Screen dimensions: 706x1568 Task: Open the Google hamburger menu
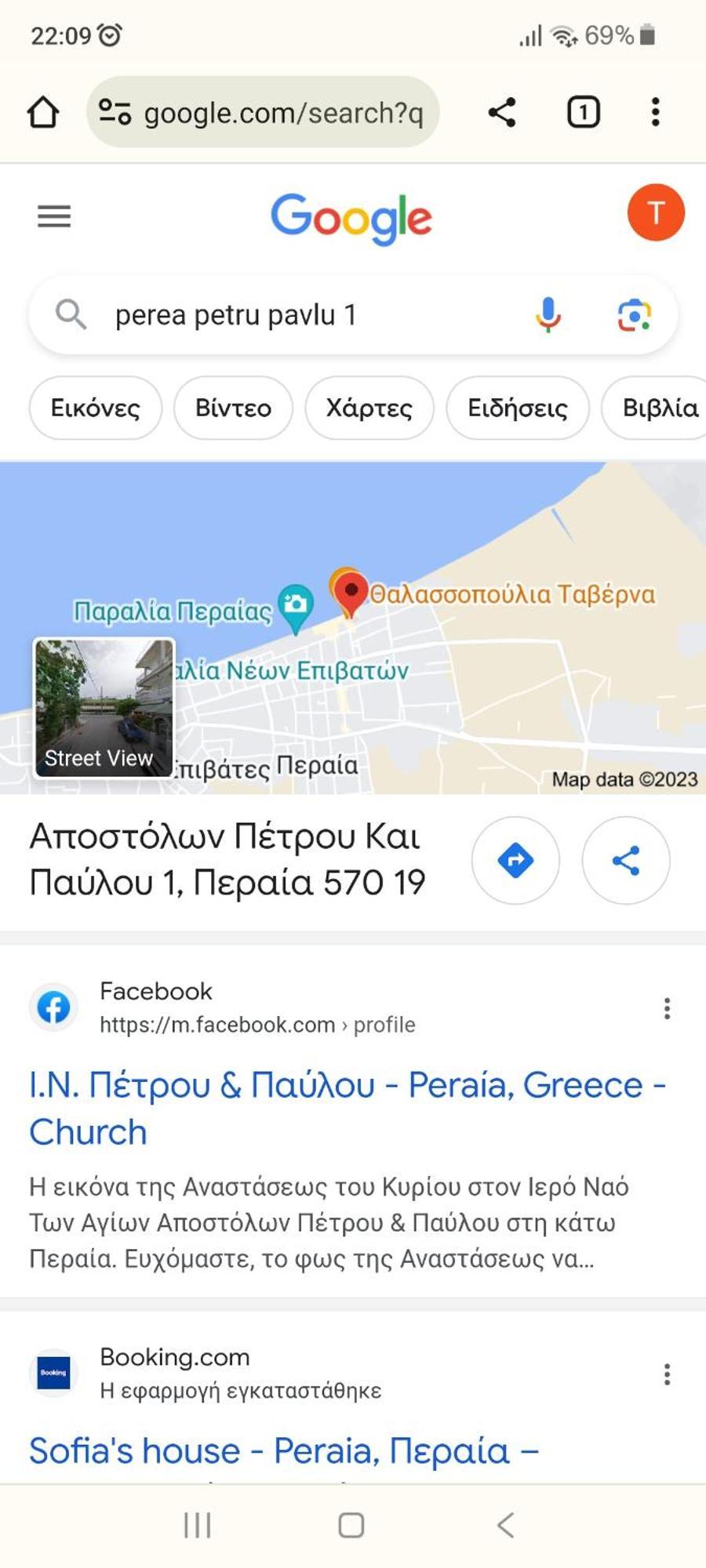tap(54, 216)
